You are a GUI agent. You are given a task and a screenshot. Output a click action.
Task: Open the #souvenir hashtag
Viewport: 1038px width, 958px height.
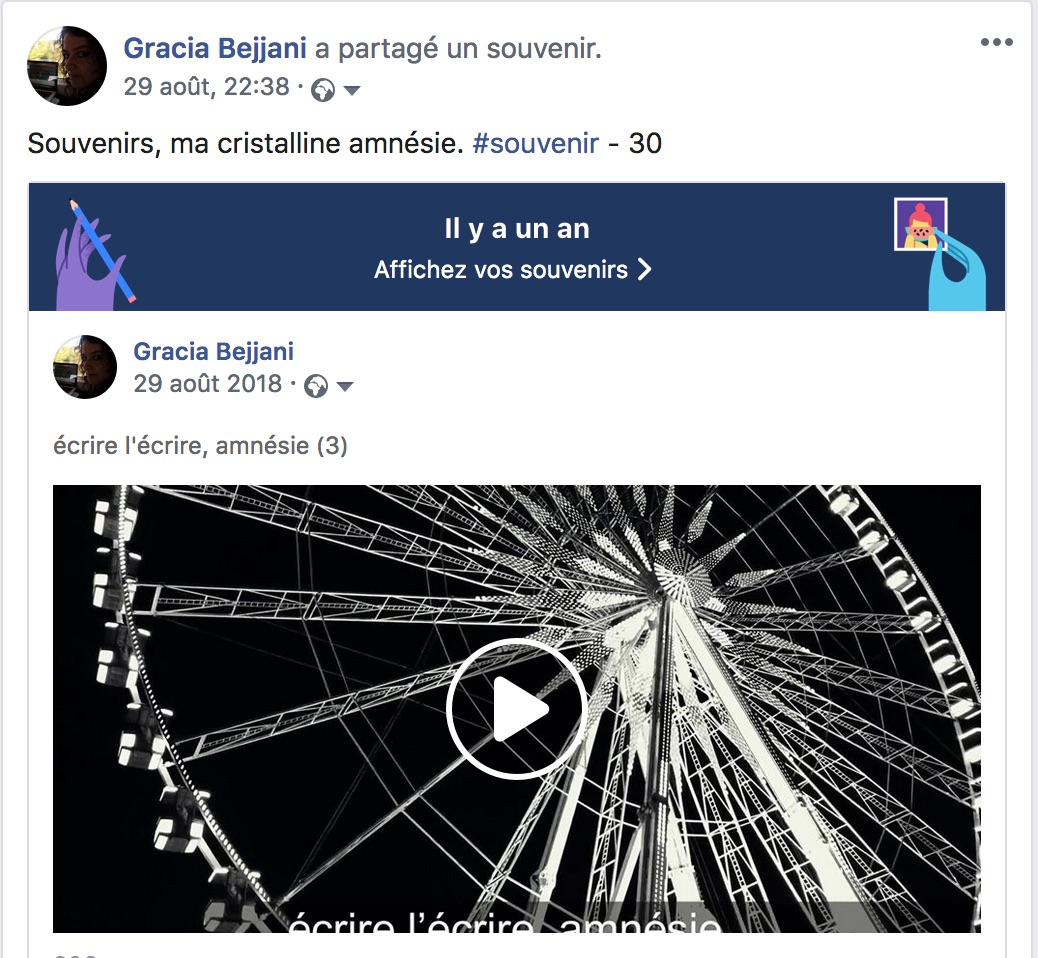coord(535,144)
